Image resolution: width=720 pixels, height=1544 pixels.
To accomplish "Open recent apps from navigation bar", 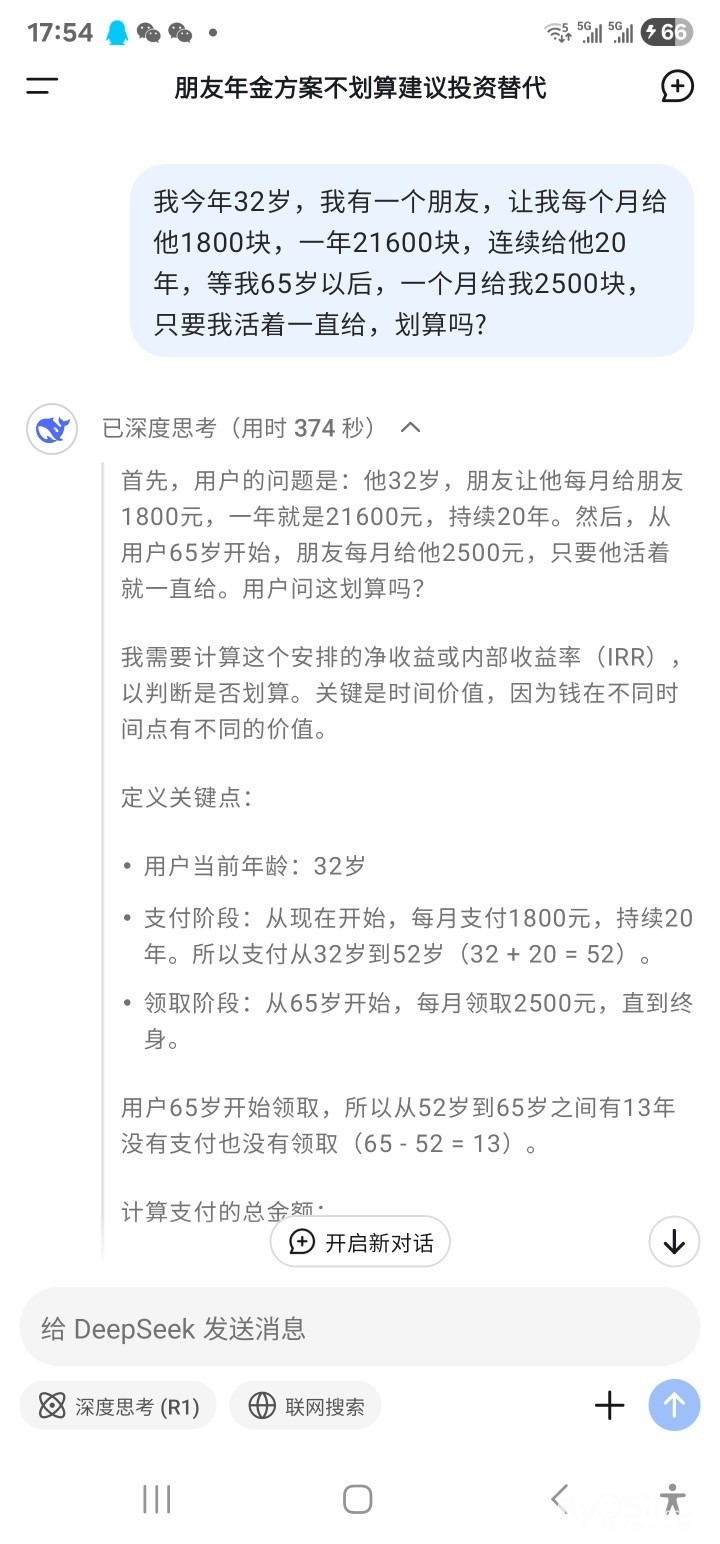I will pyautogui.click(x=157, y=1499).
